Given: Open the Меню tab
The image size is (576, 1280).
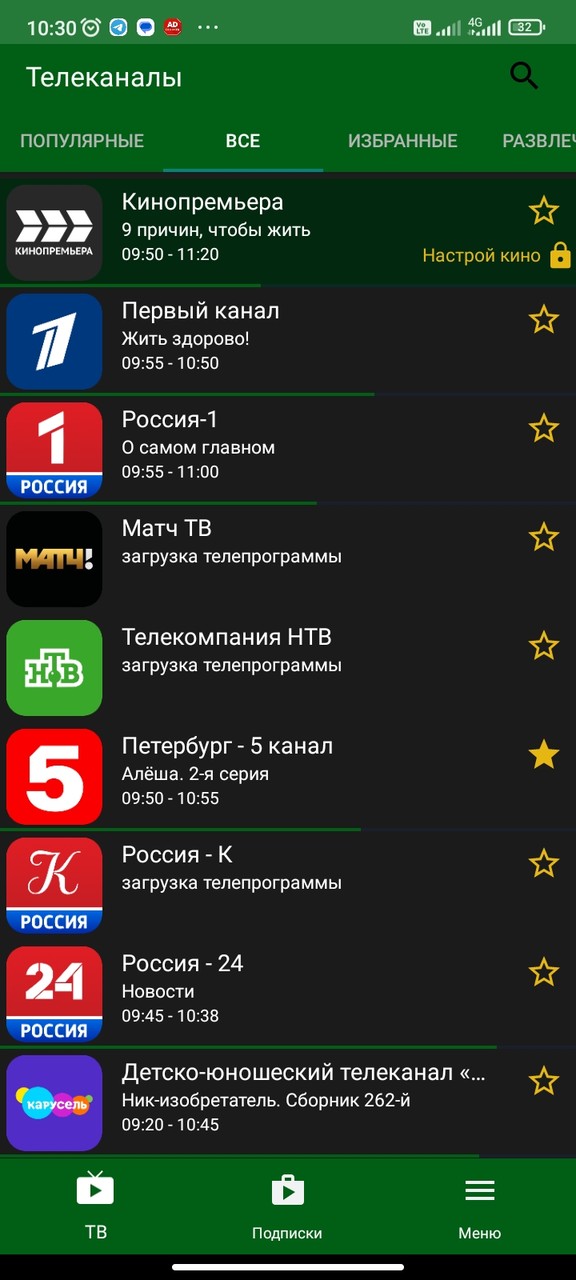Looking at the screenshot, I should (480, 1206).
